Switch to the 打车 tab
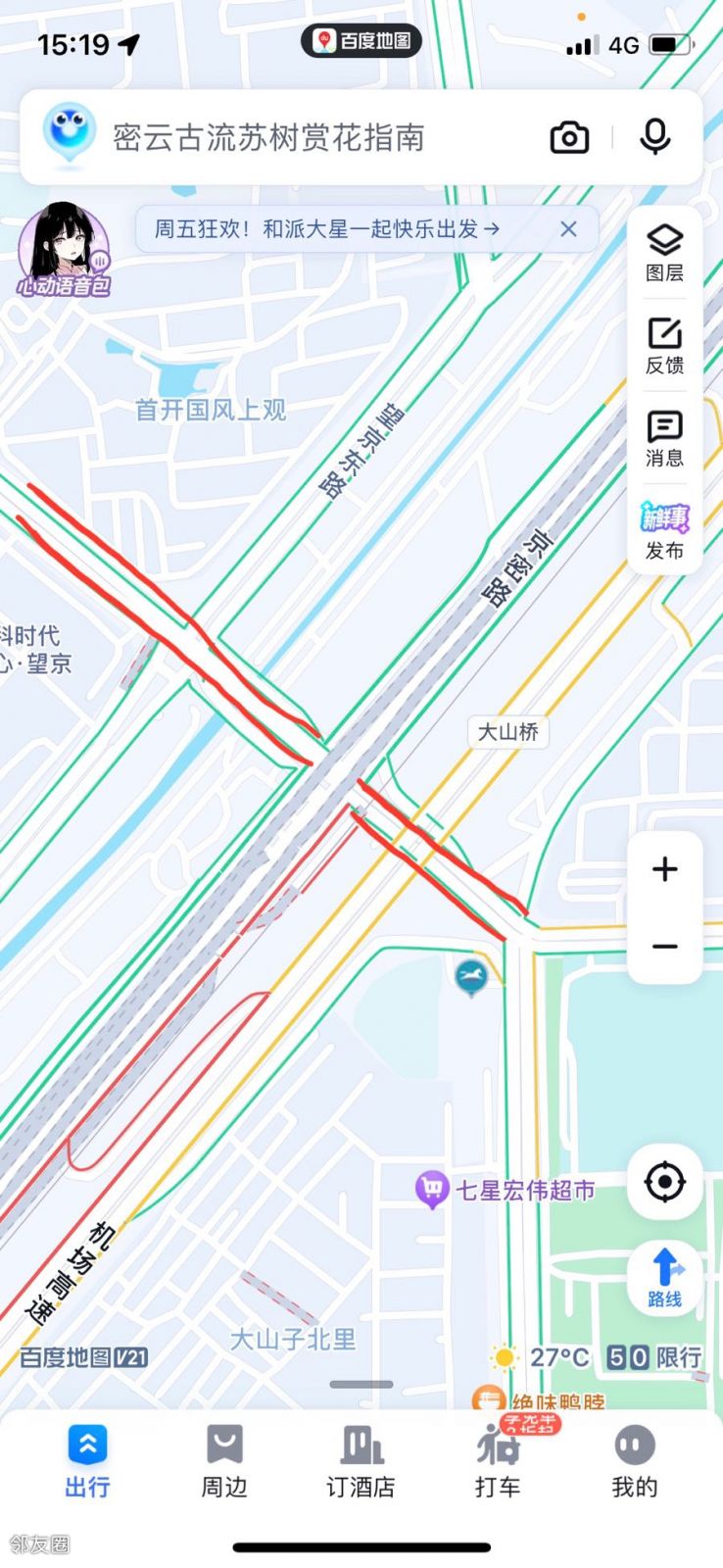This screenshot has width=723, height=1568. tap(498, 1462)
